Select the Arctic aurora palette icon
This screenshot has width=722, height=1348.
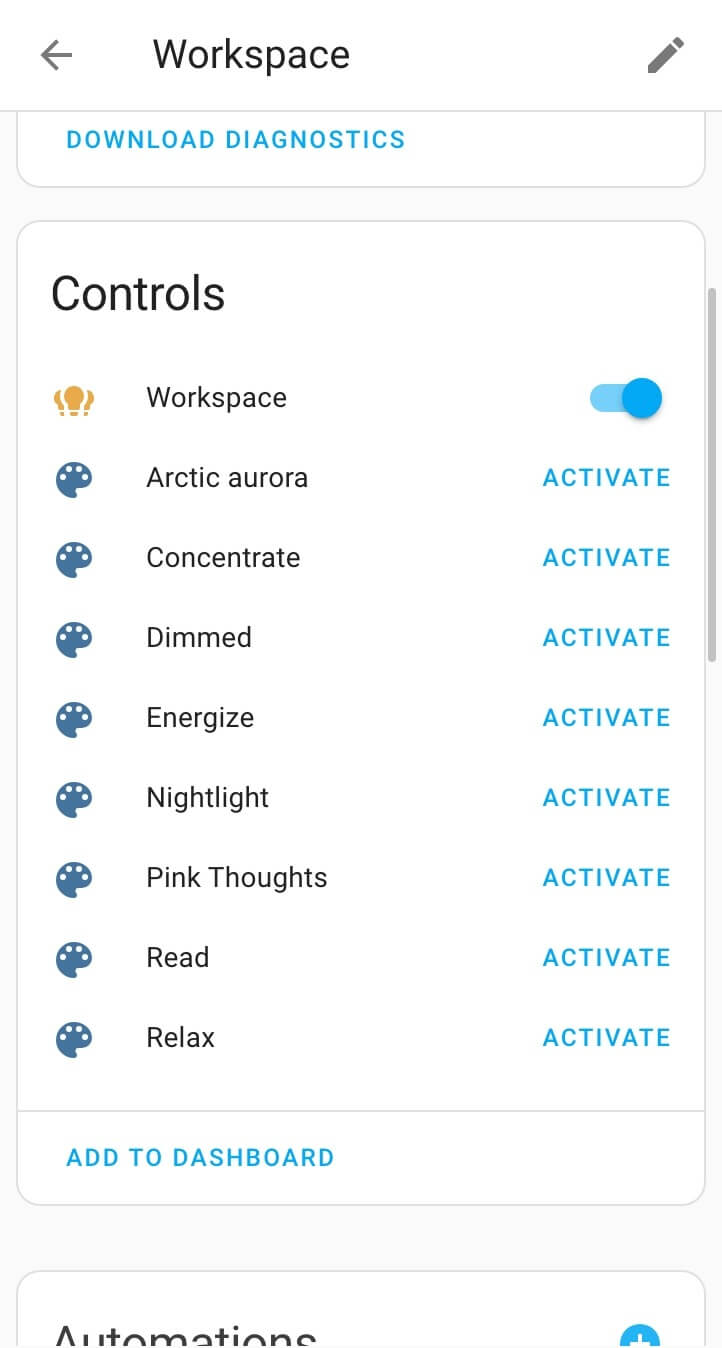74,477
